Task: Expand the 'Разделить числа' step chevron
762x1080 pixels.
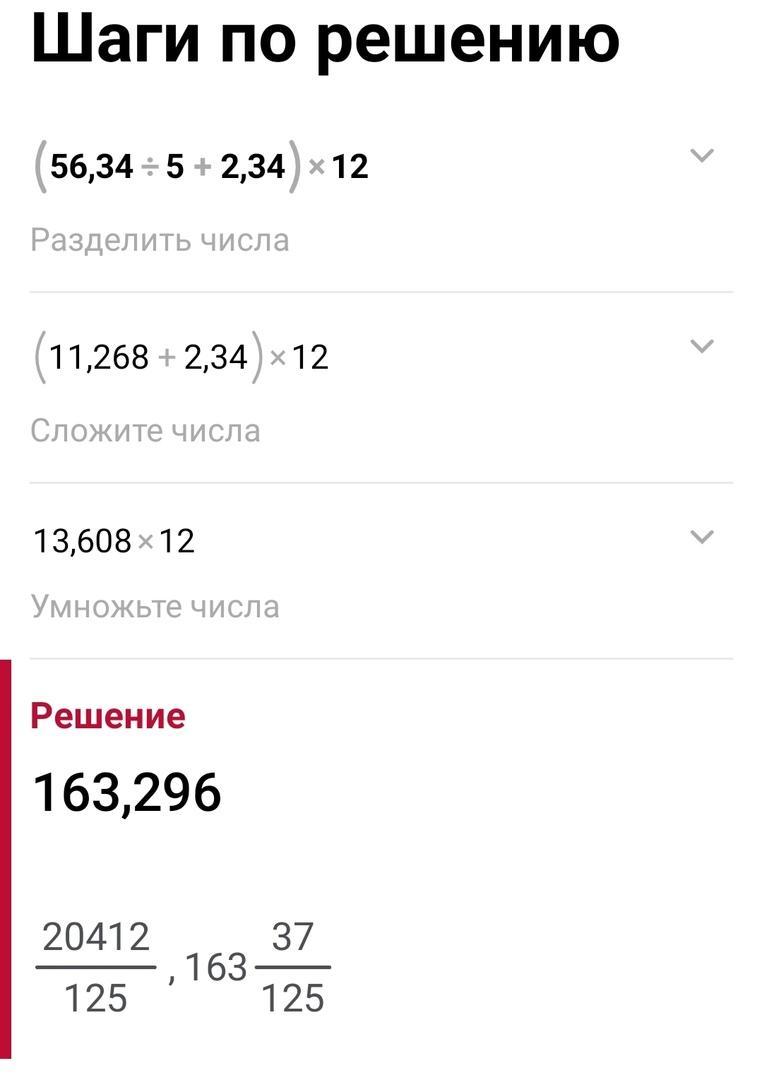Action: click(702, 156)
